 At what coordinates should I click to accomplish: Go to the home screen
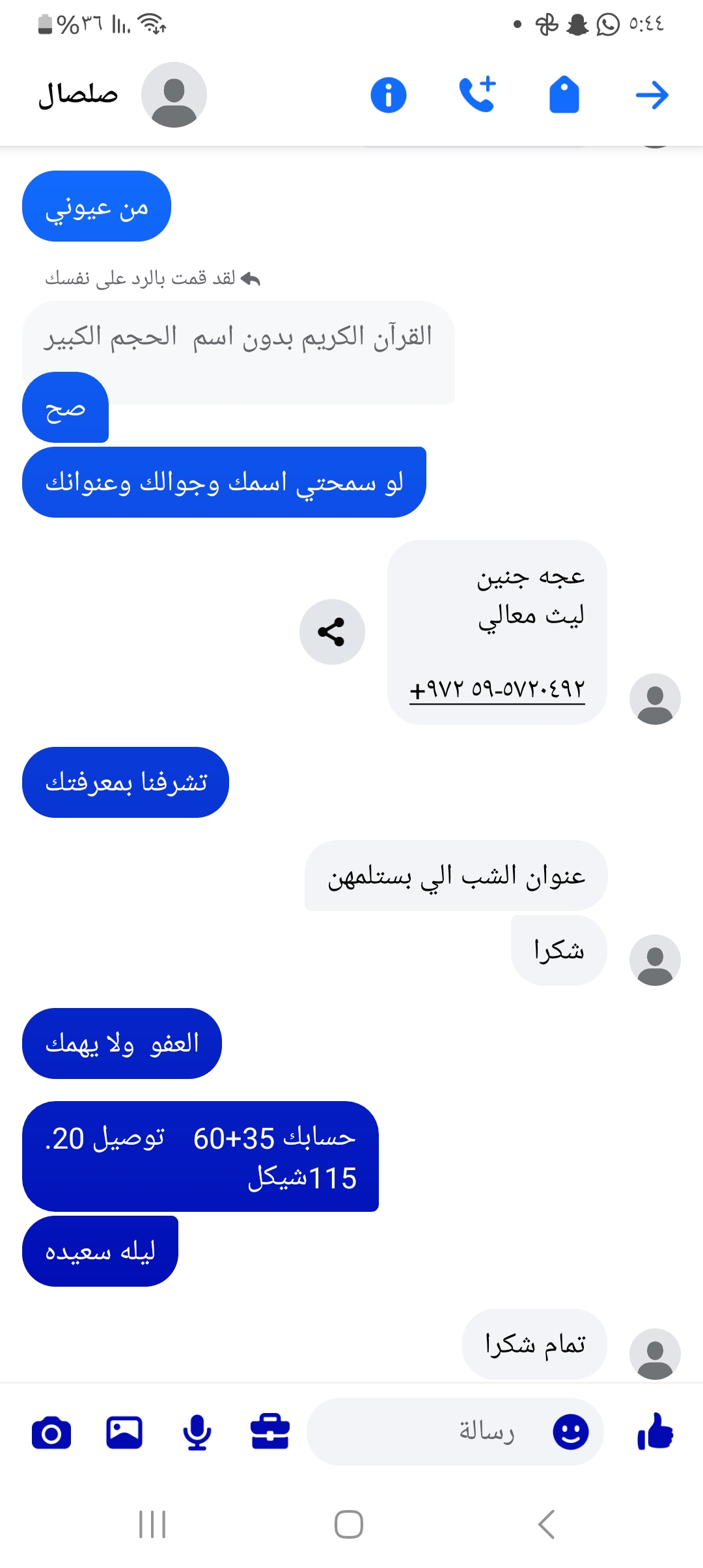349,1524
